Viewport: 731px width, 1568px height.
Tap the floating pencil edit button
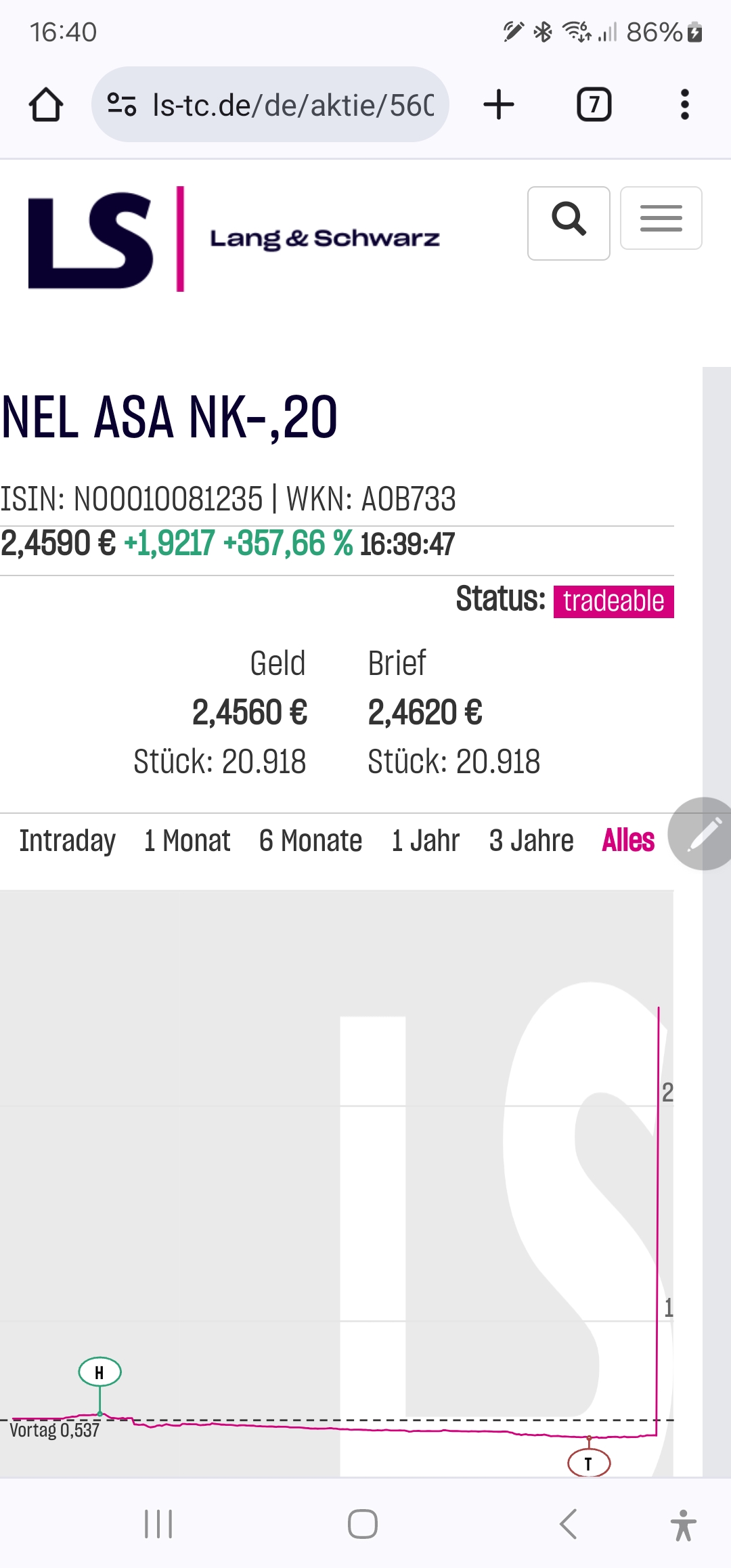[x=703, y=833]
